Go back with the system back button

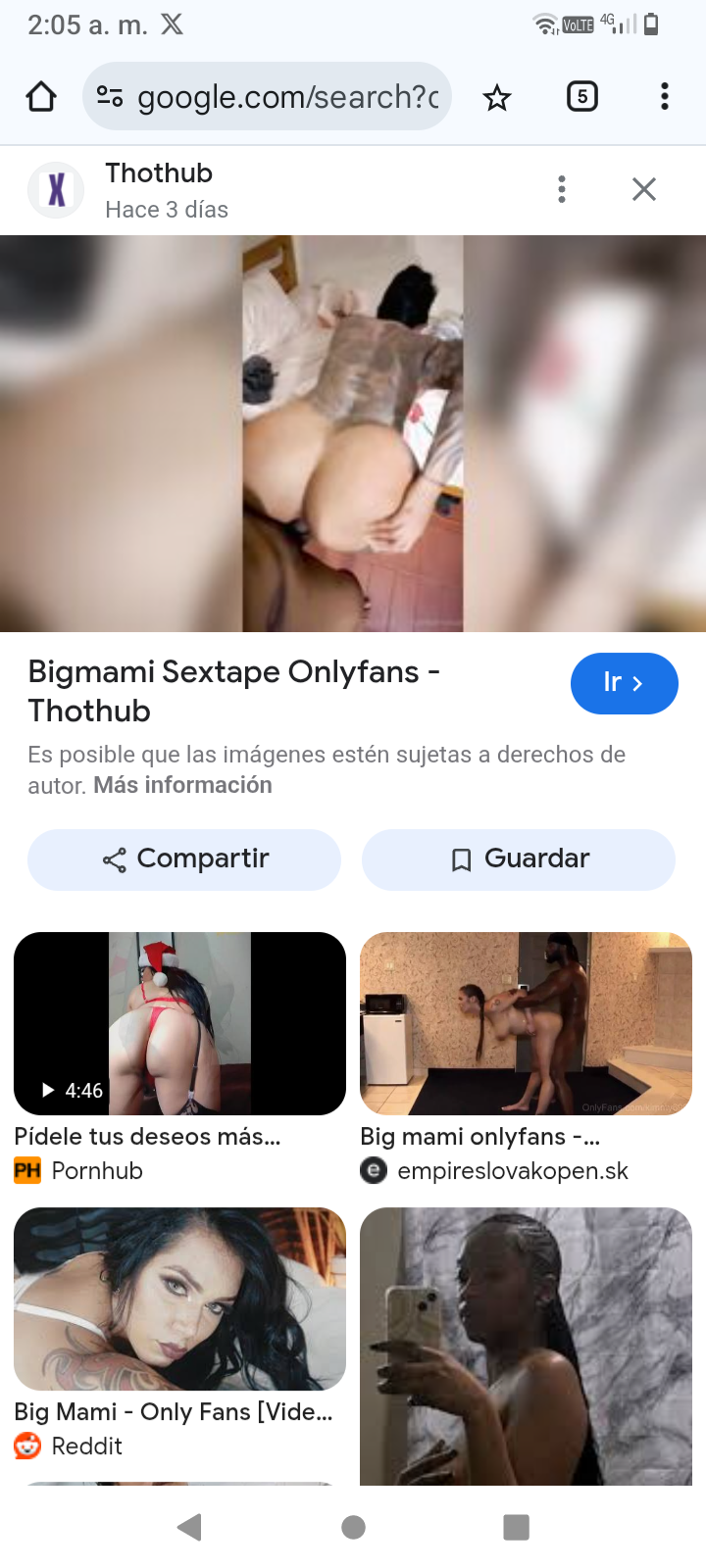(x=190, y=1527)
